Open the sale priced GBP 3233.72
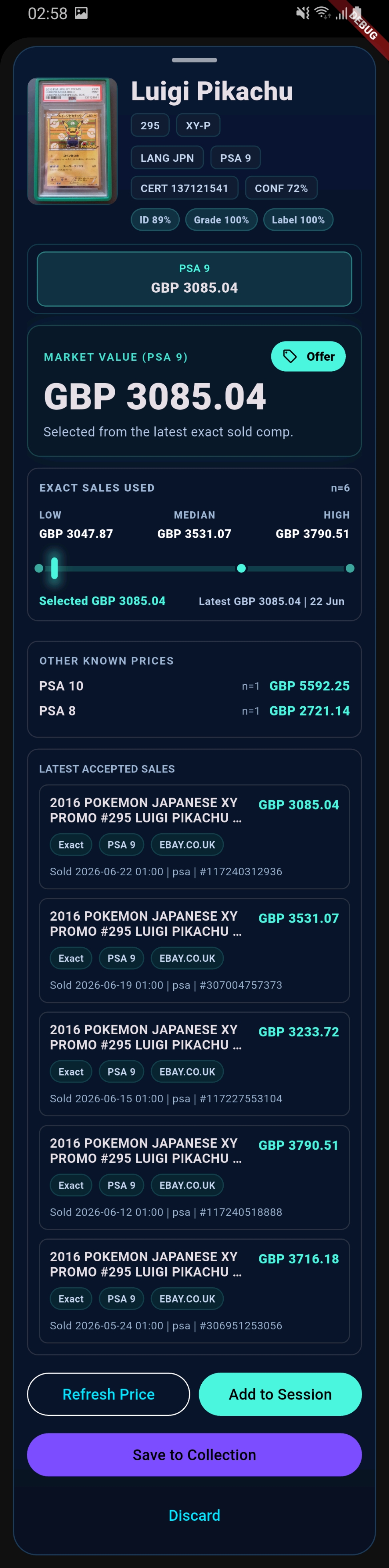Image resolution: width=389 pixels, height=1568 pixels. coord(194,1064)
